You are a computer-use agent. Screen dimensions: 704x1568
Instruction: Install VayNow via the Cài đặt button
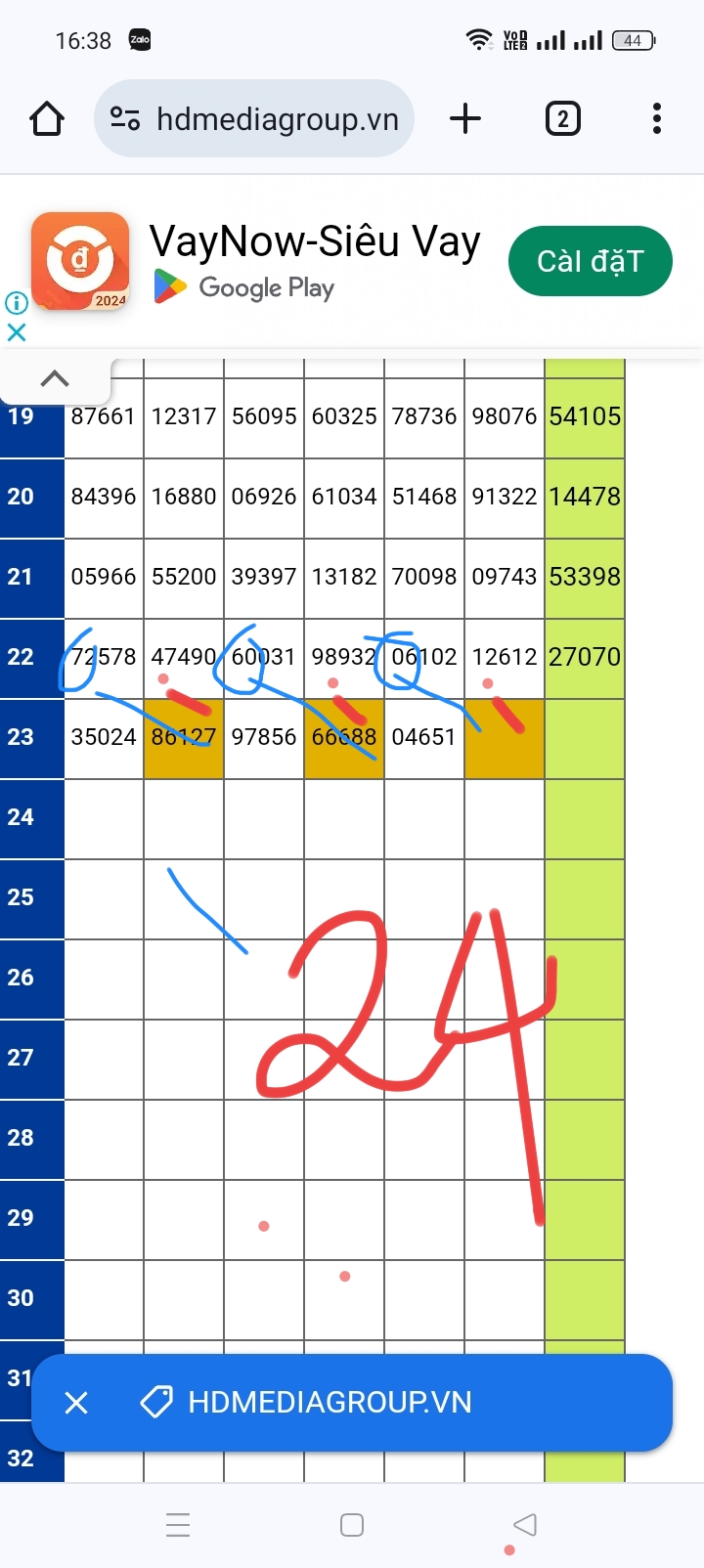point(591,261)
